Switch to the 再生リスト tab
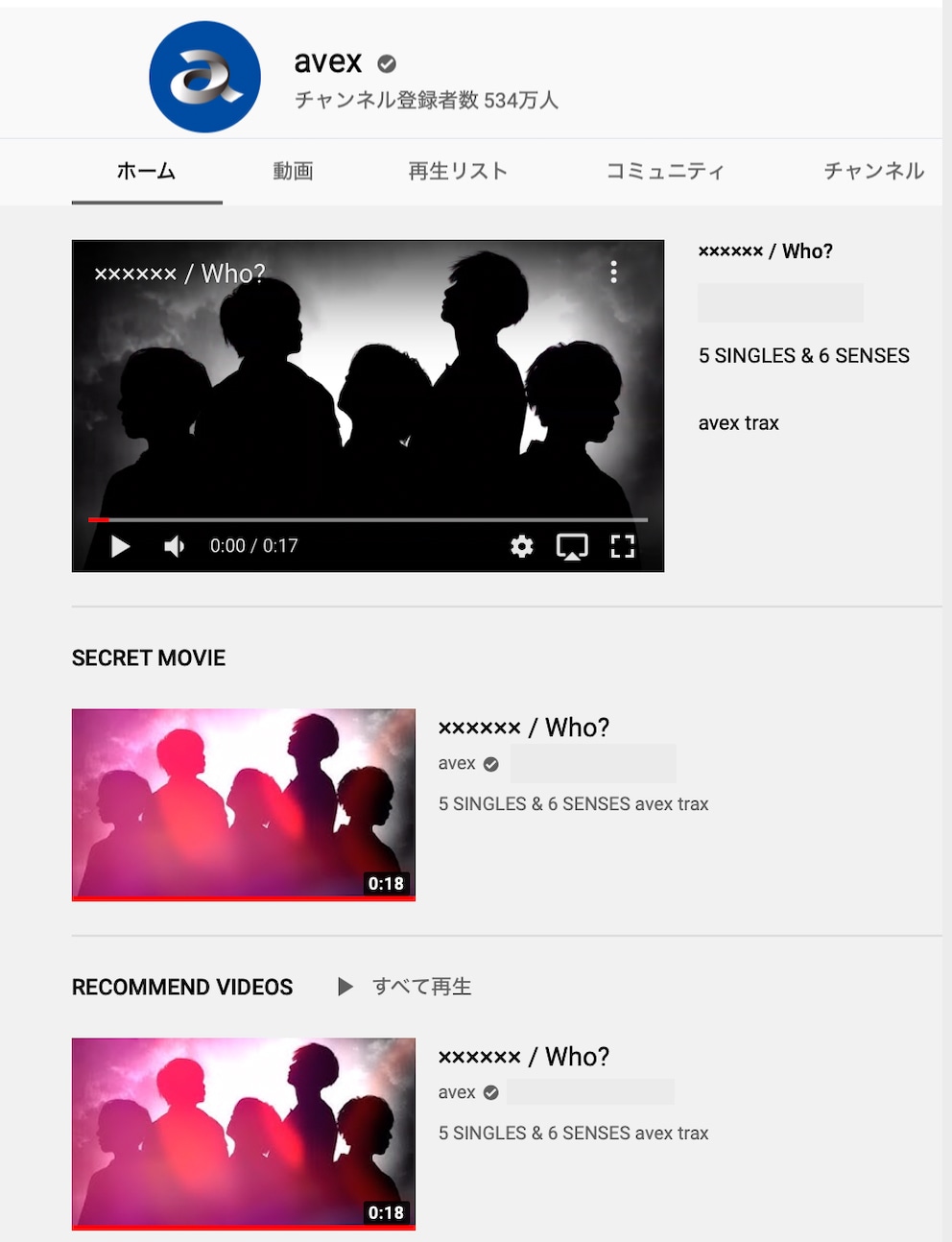Screen dimensions: 952x1242 coord(458,172)
